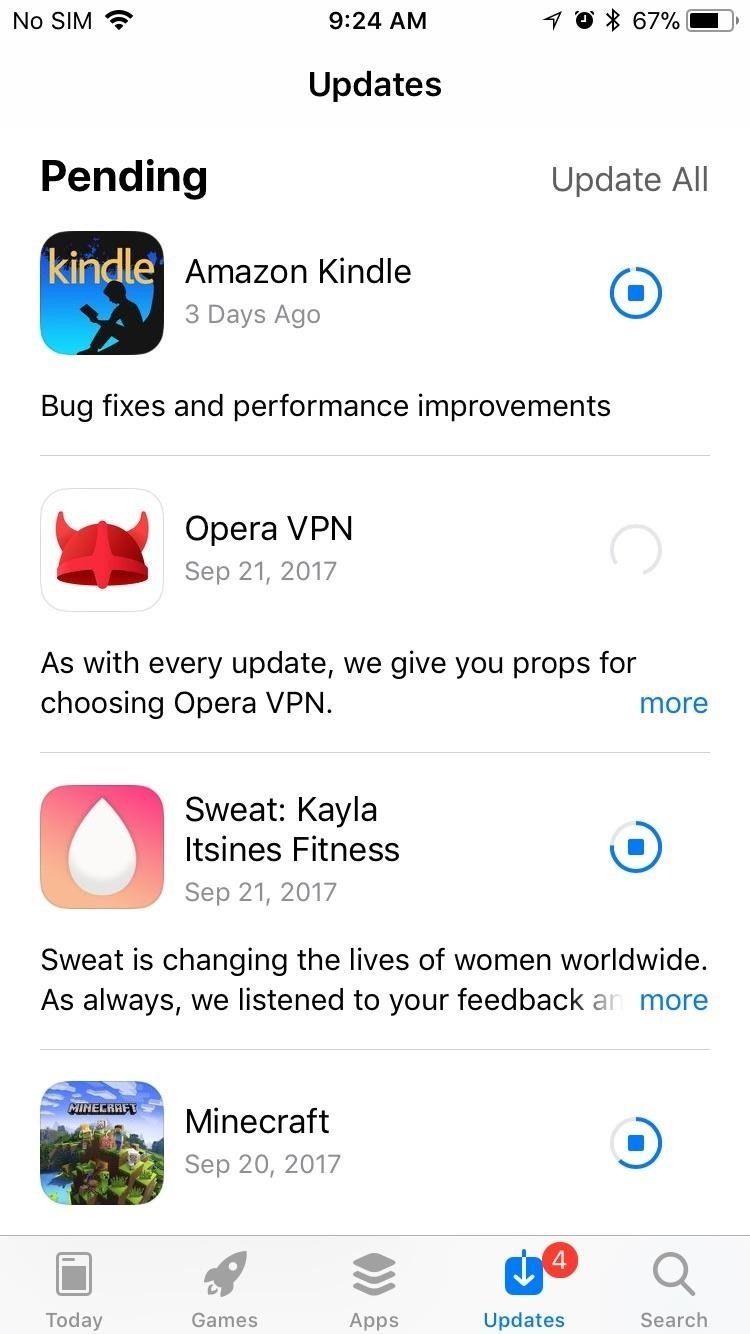Viewport: 750px width, 1334px height.
Task: Select the Today tab icon
Action: click(x=74, y=1271)
